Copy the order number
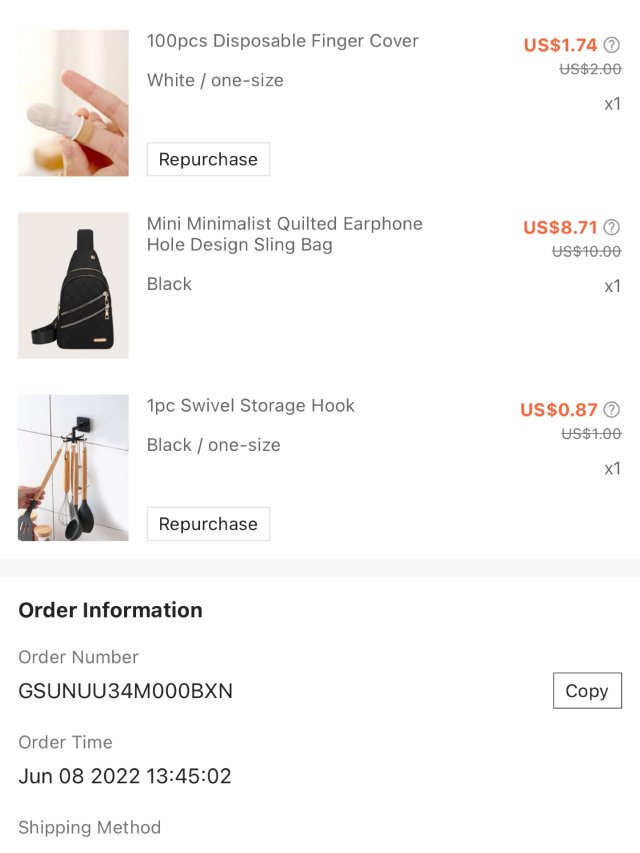The width and height of the screenshot is (640, 853). [x=586, y=691]
